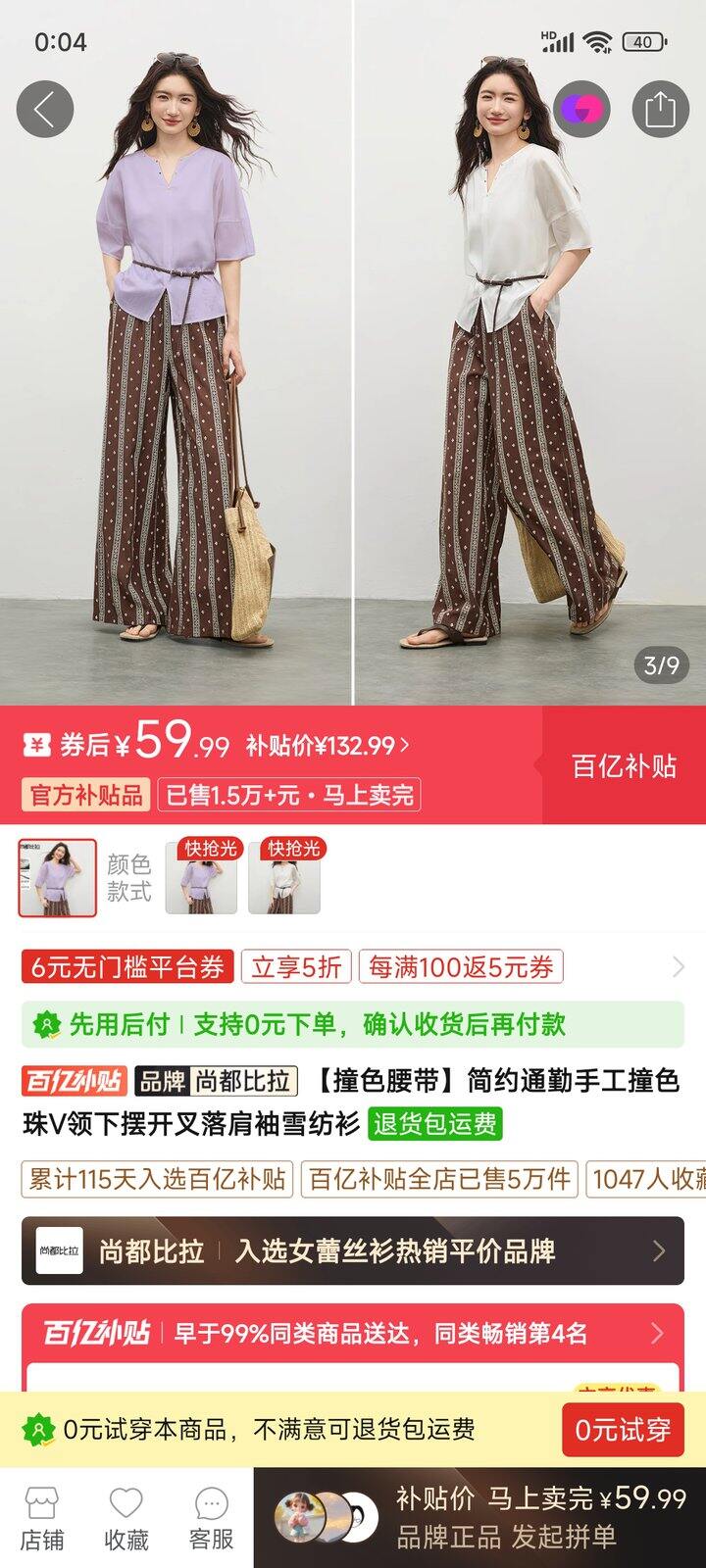Tap the 退货包运费 green tag

click(x=435, y=1123)
